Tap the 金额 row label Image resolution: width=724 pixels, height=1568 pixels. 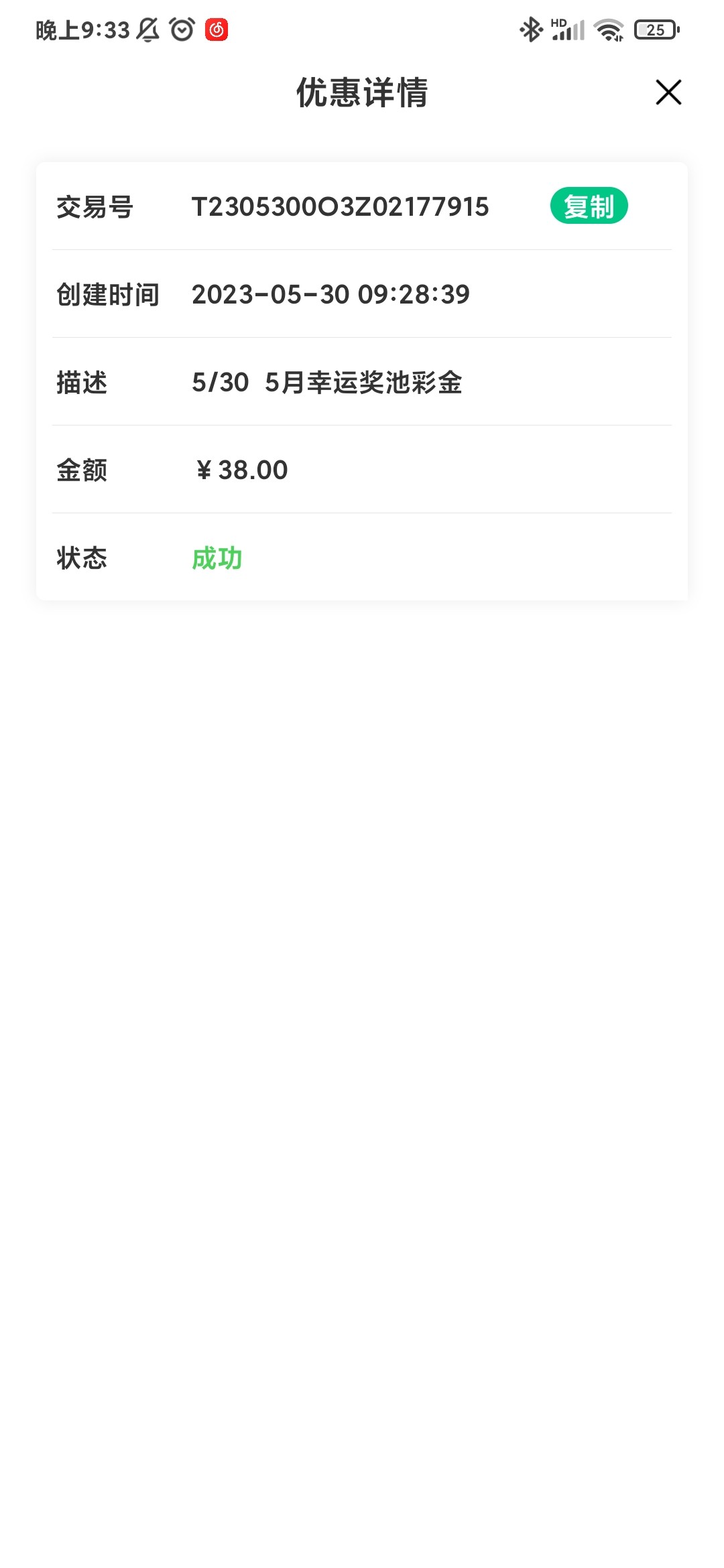click(x=84, y=470)
